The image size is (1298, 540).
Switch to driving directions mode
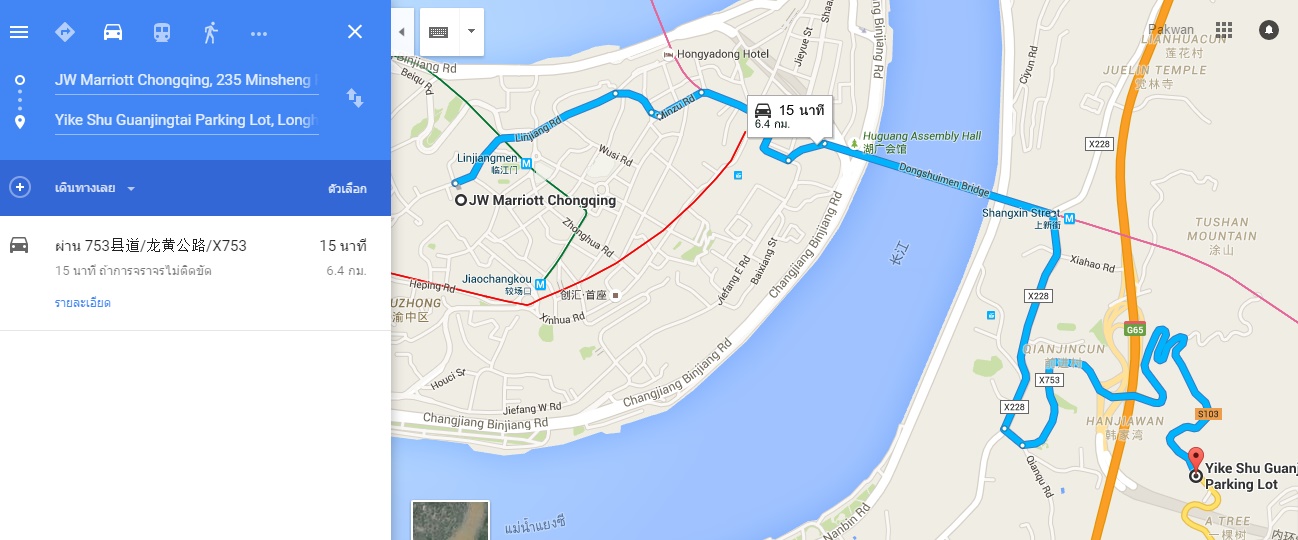tap(113, 32)
